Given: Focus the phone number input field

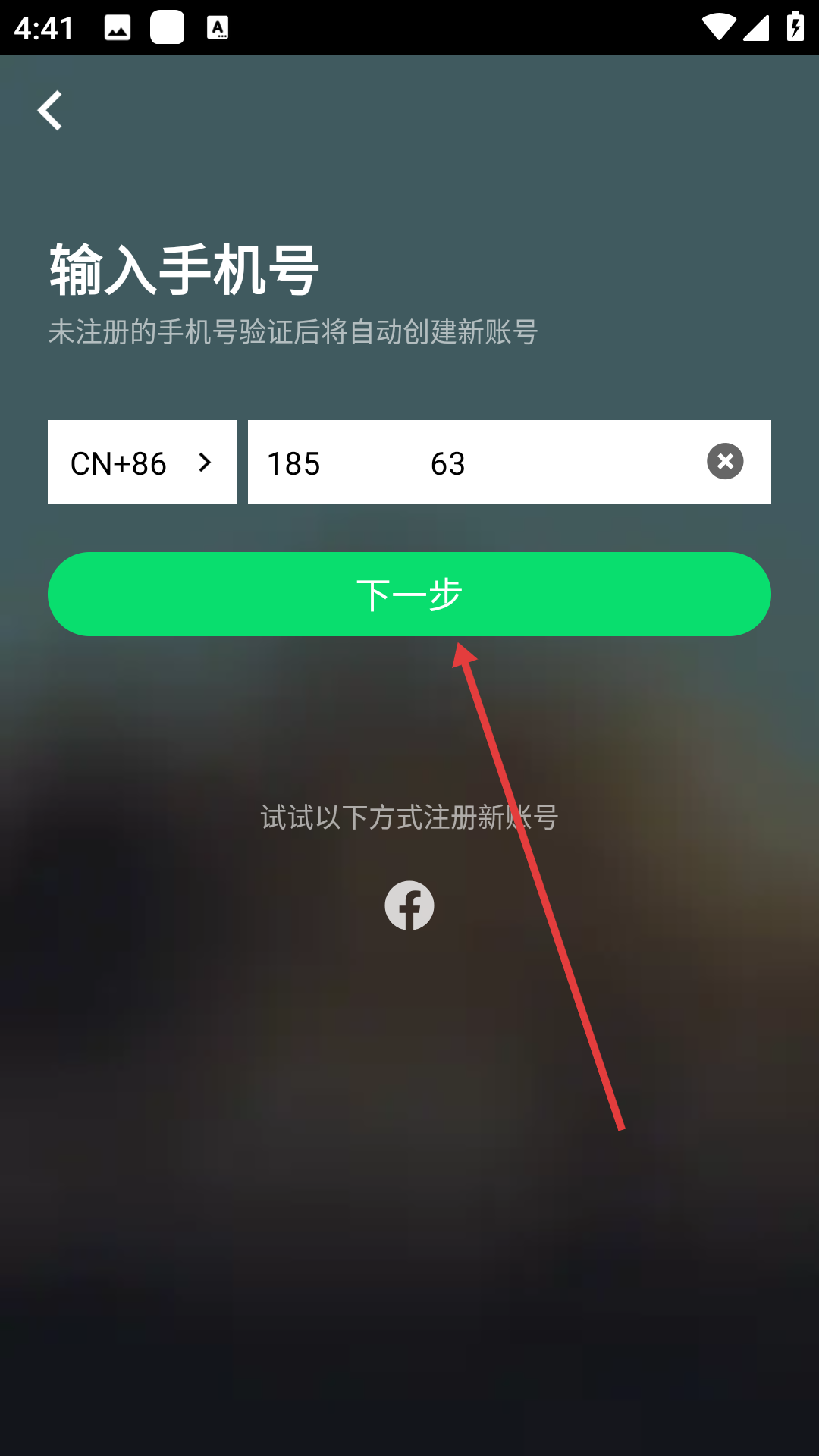Looking at the screenshot, I should coord(470,463).
